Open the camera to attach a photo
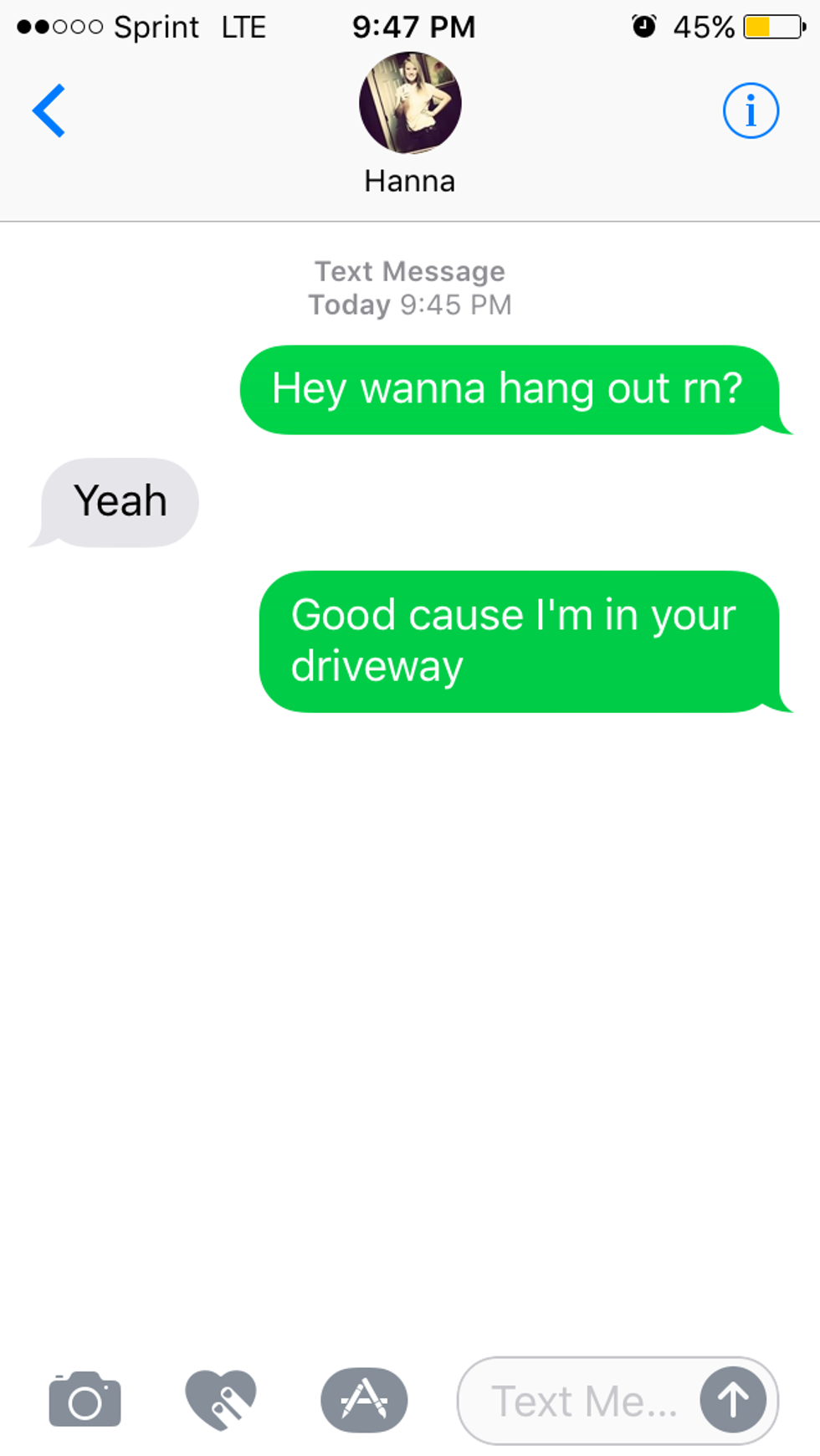This screenshot has width=820, height=1456. pyautogui.click(x=85, y=1400)
